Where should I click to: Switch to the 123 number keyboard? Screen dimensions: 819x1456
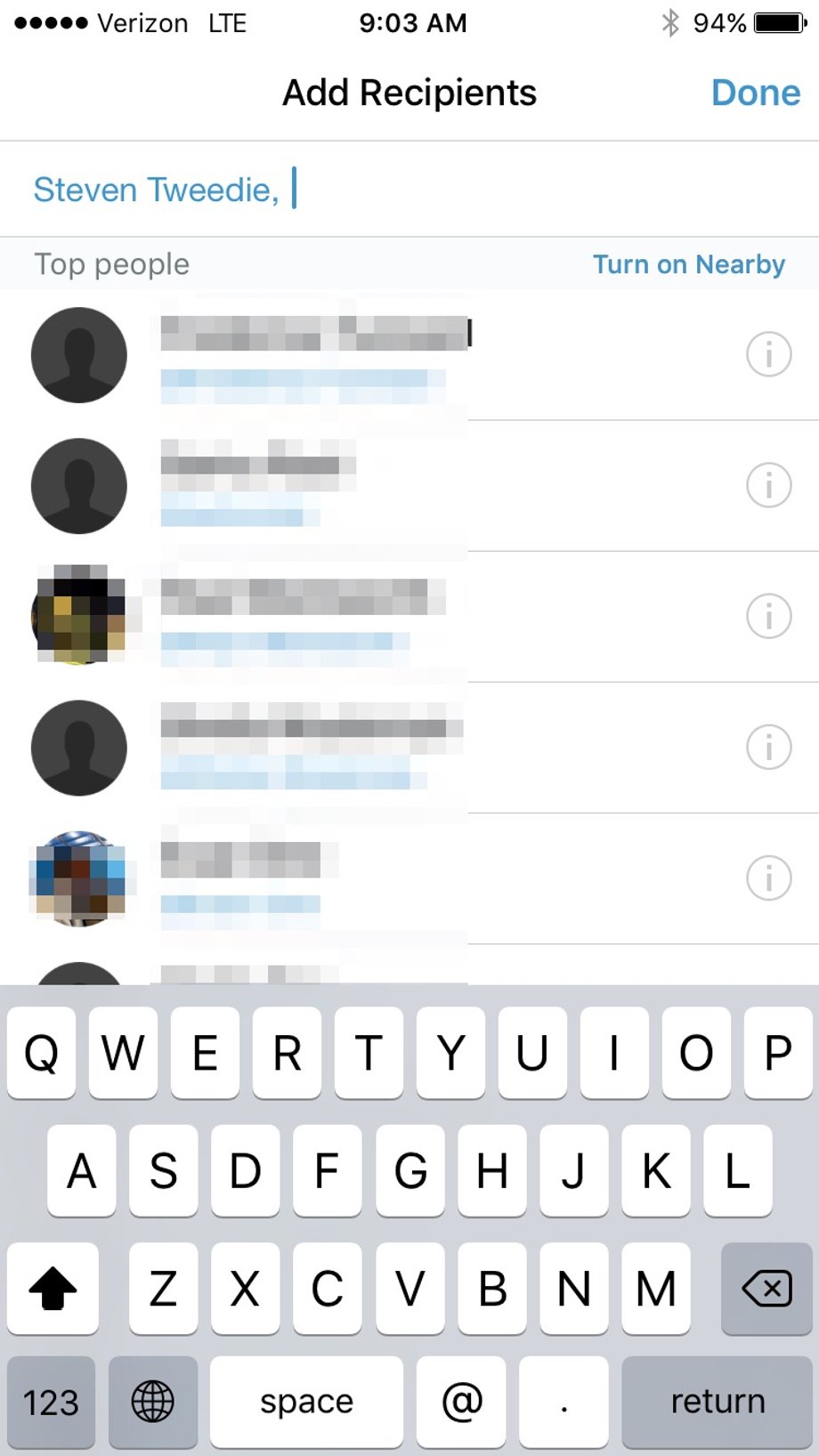[x=51, y=1402]
